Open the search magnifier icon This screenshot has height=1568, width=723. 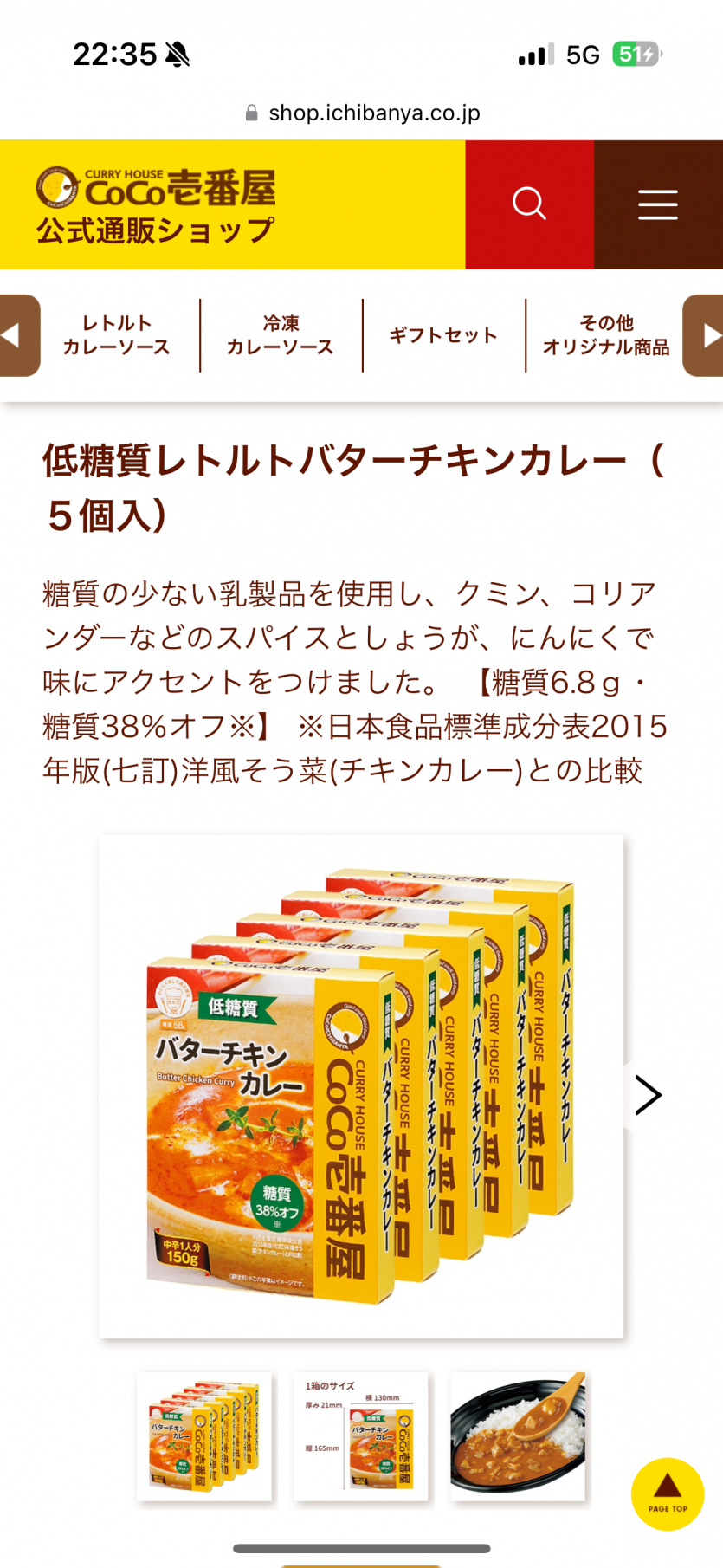click(x=529, y=204)
